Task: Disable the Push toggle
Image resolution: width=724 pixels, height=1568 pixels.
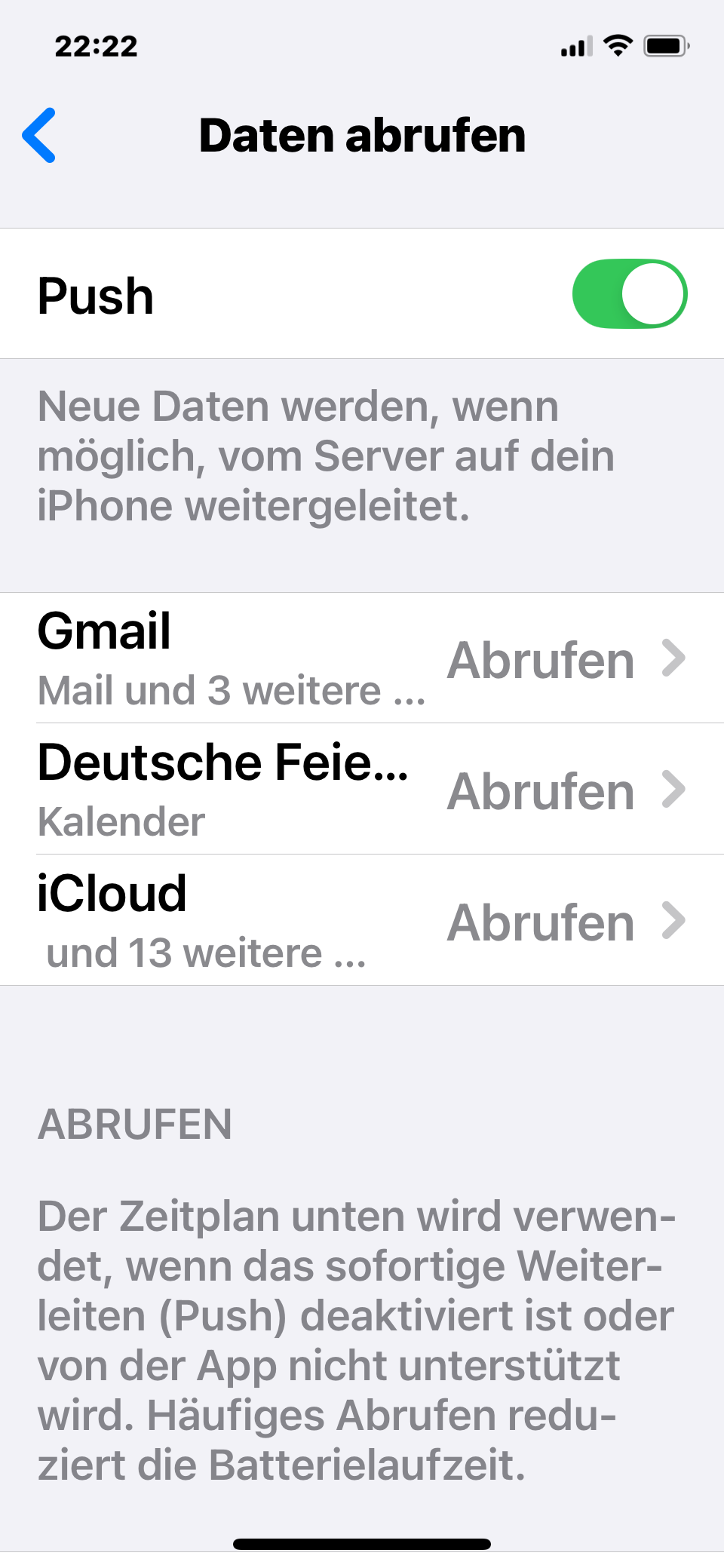Action: pos(629,294)
